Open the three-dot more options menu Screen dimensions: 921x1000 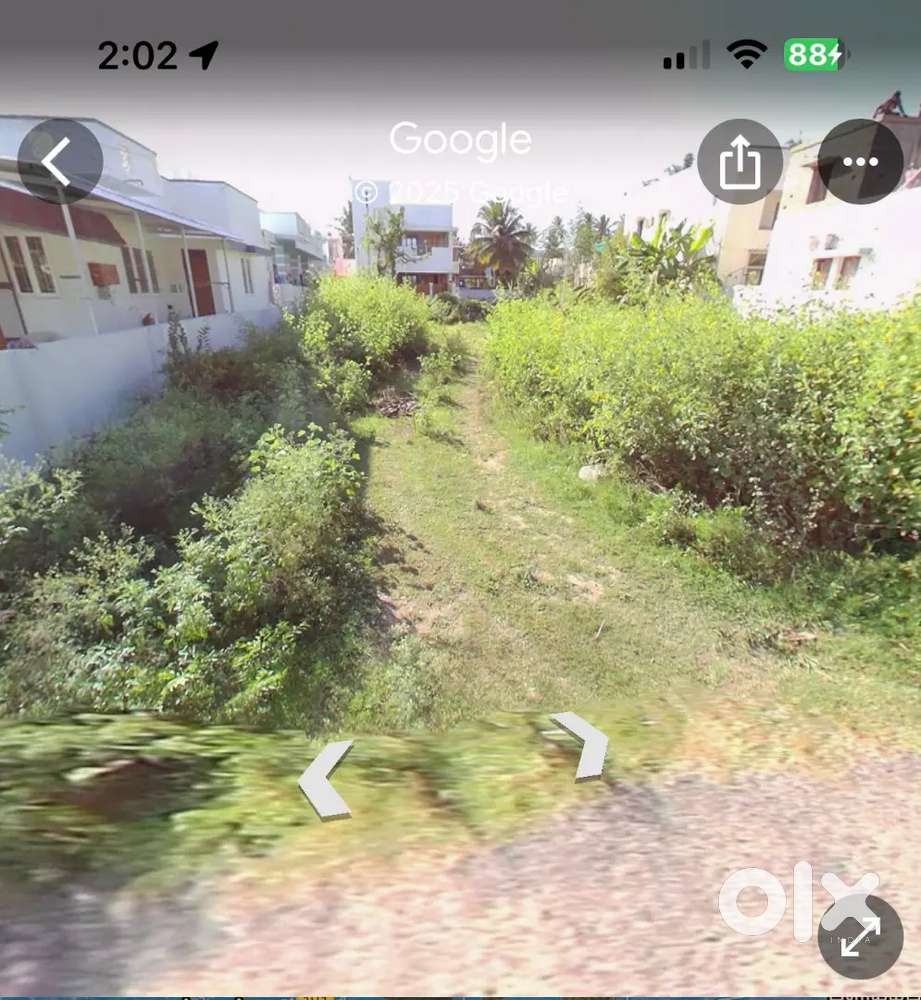point(860,161)
